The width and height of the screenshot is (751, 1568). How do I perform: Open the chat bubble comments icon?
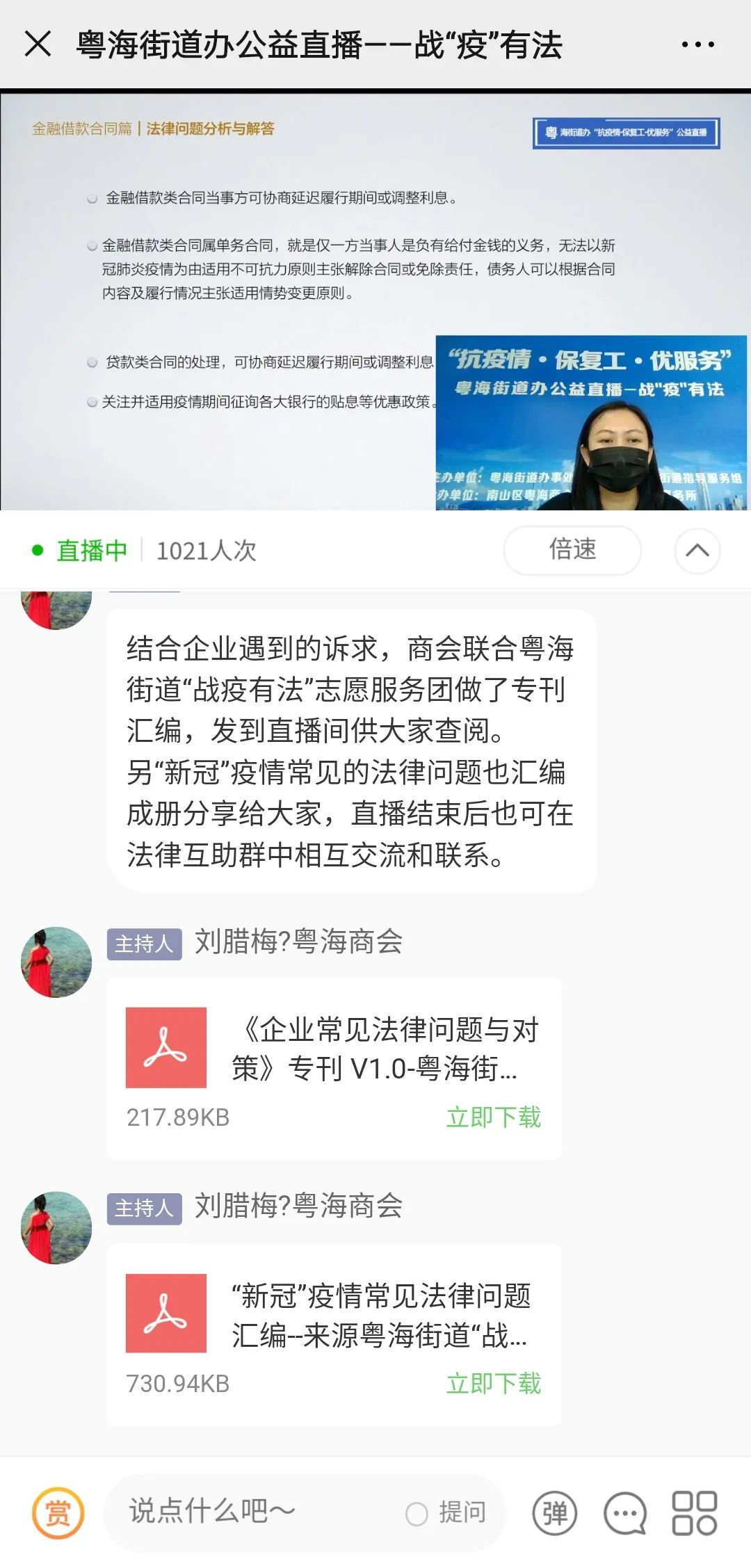(625, 1513)
